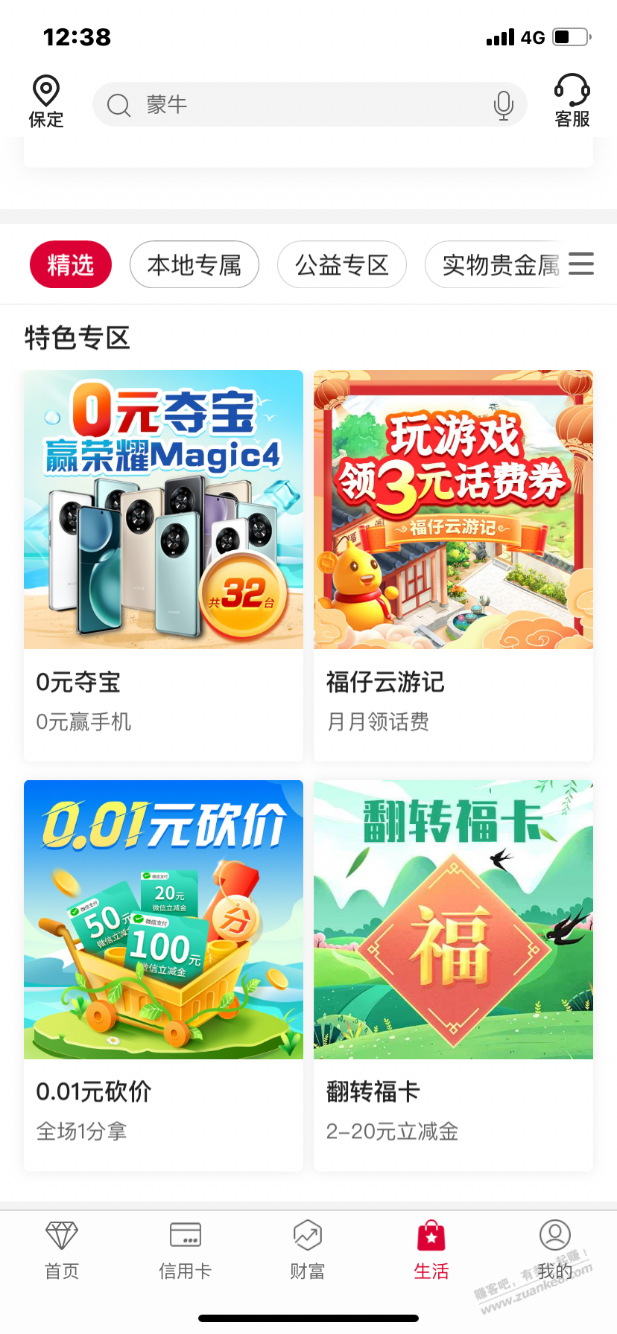Open the 保定 location selector
The width and height of the screenshot is (617, 1334).
[46, 102]
